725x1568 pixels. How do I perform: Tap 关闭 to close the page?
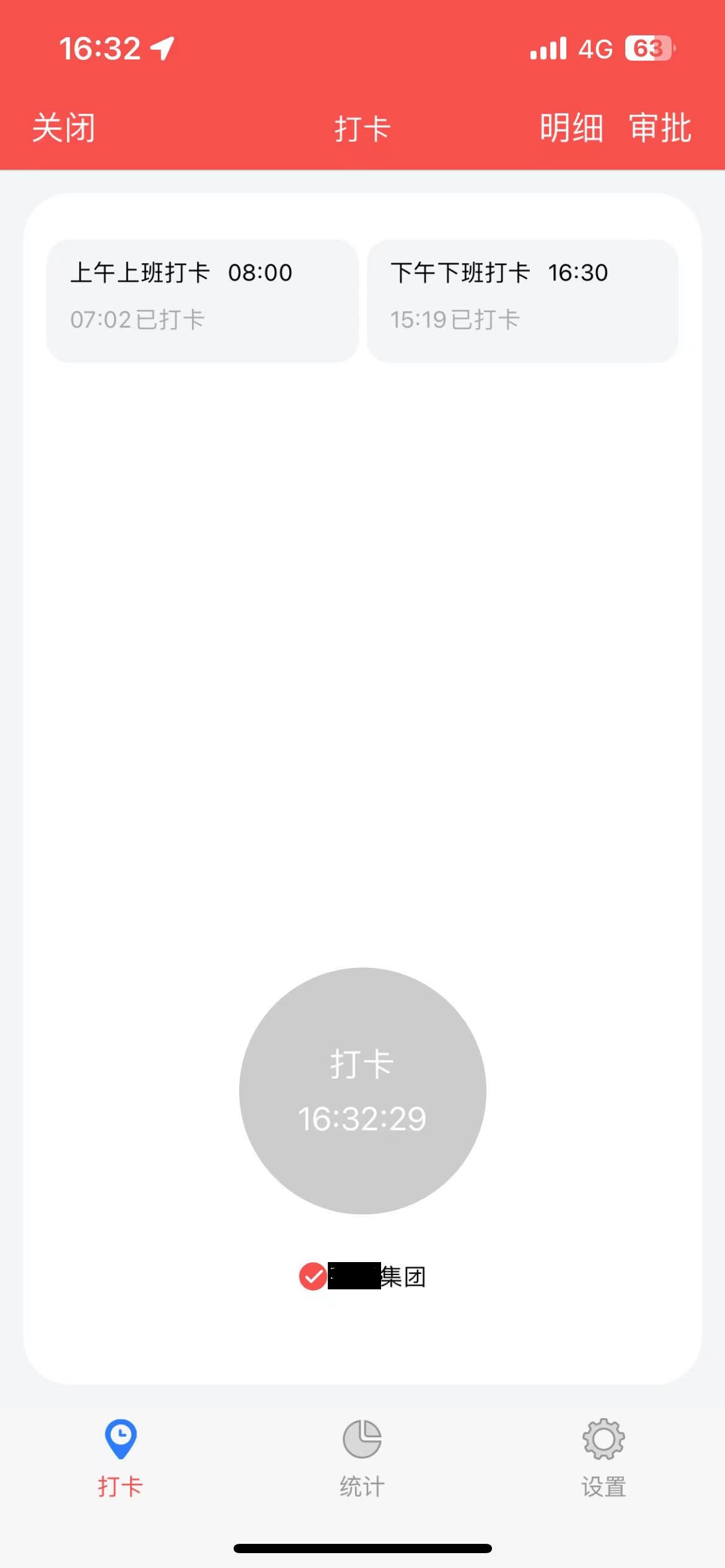(63, 129)
